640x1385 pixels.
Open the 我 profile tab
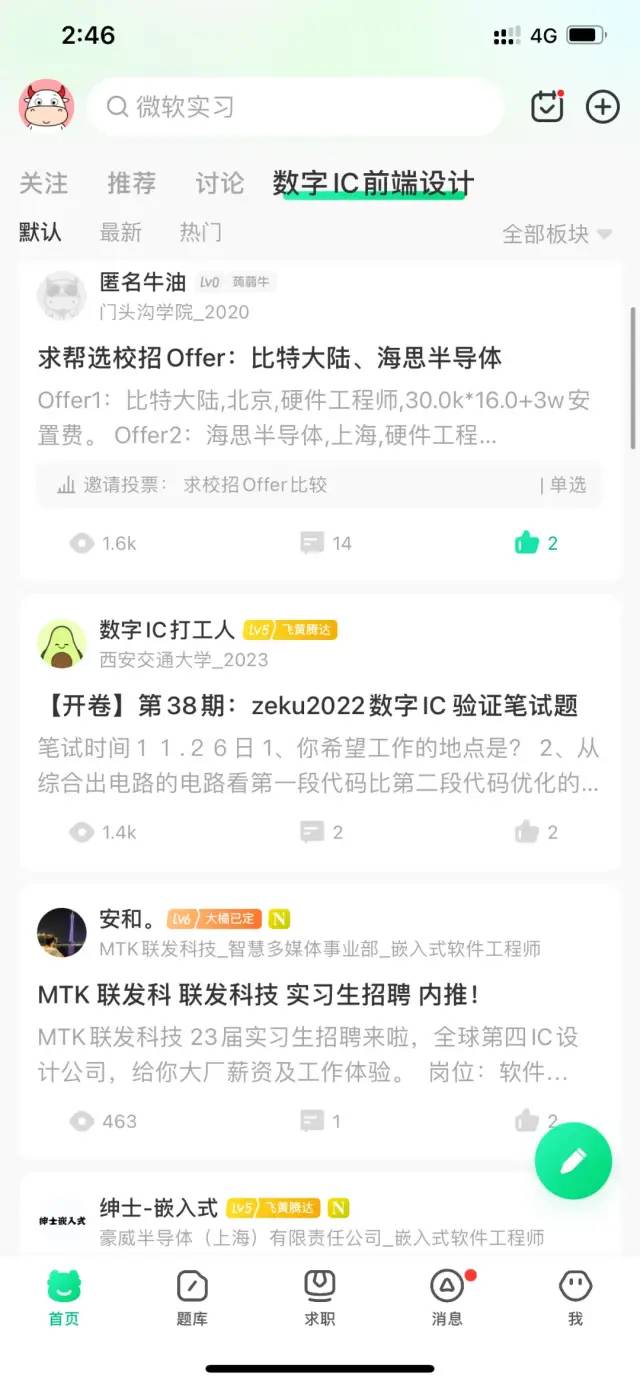click(575, 1298)
